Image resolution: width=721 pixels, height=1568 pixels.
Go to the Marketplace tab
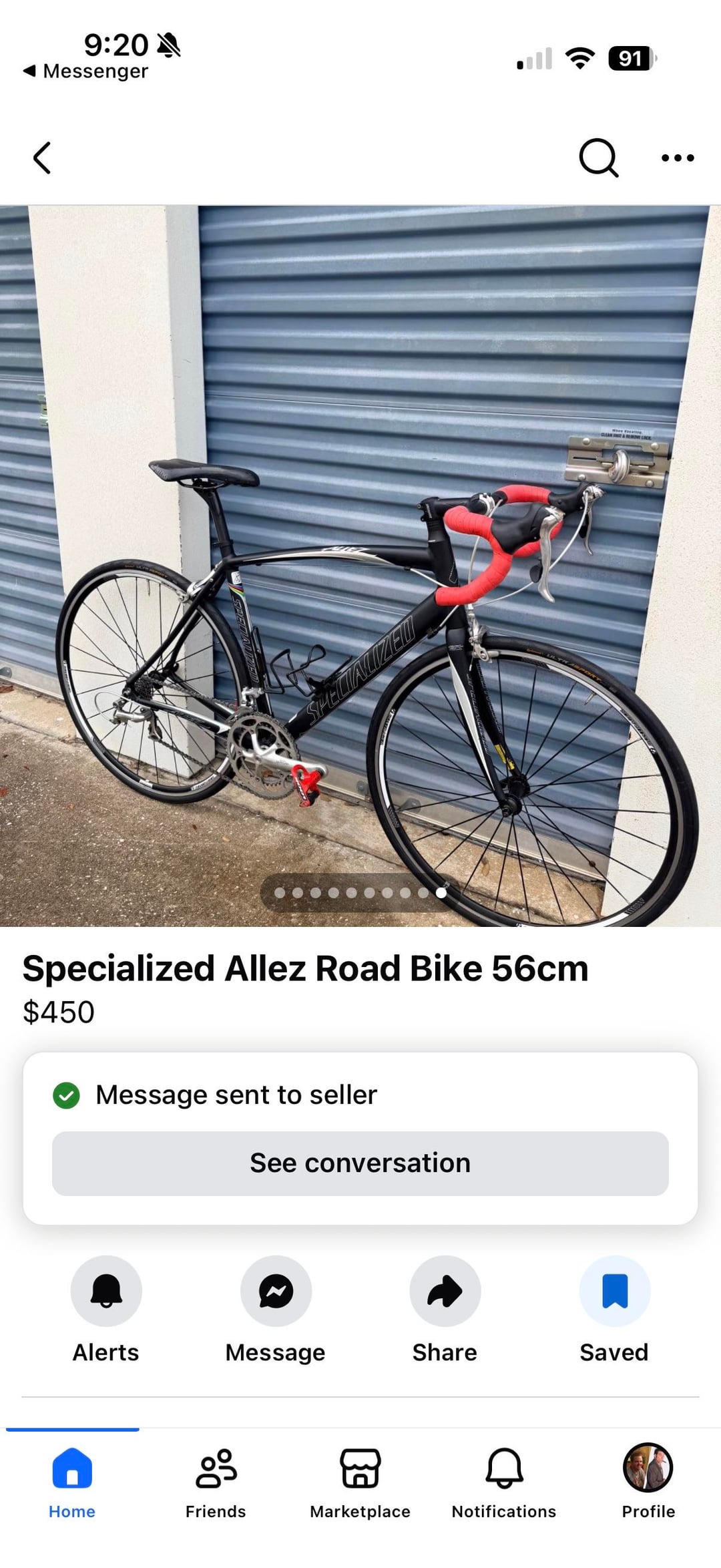point(360,1480)
